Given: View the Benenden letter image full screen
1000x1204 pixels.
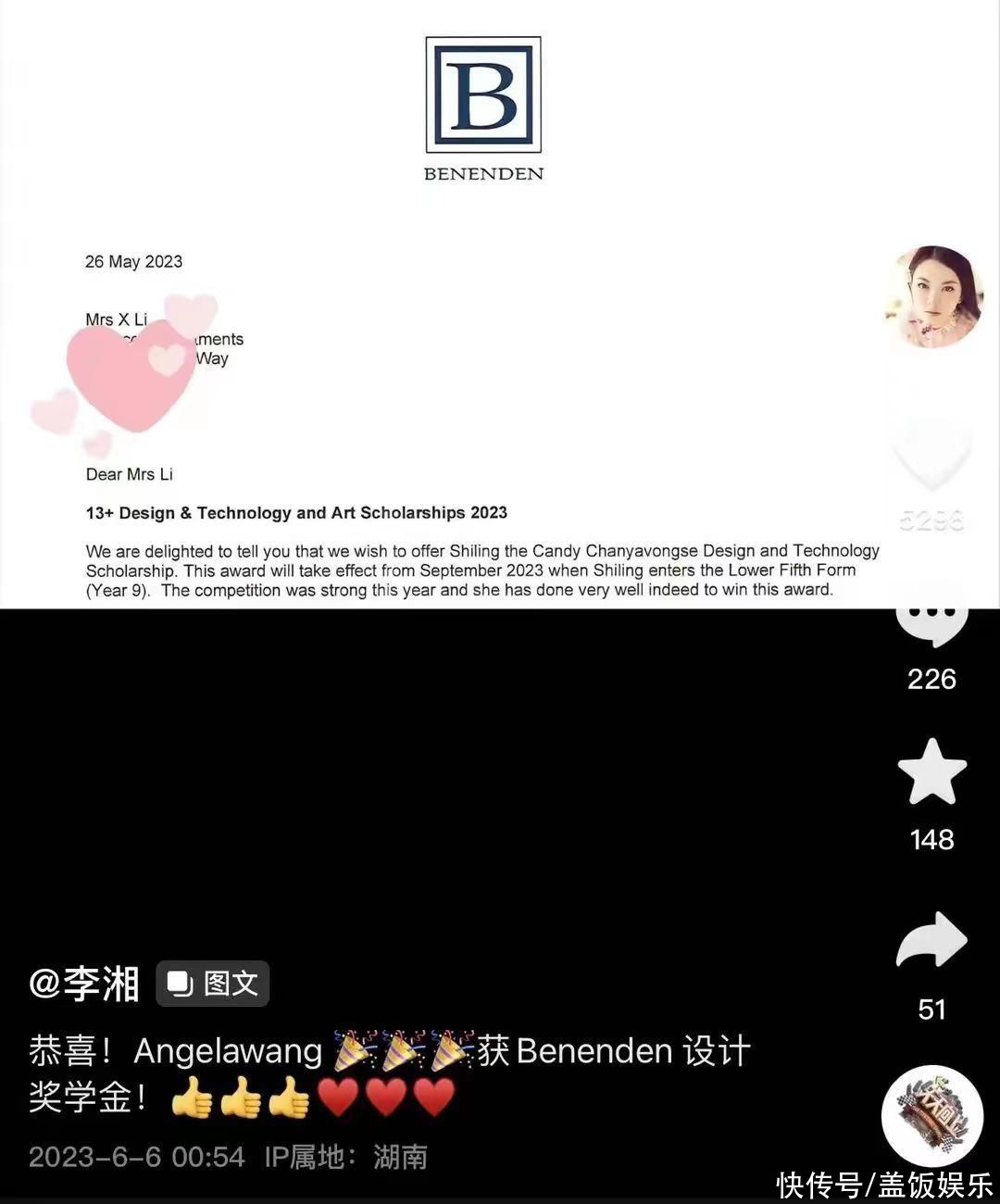Looking at the screenshot, I should click(x=481, y=370).
